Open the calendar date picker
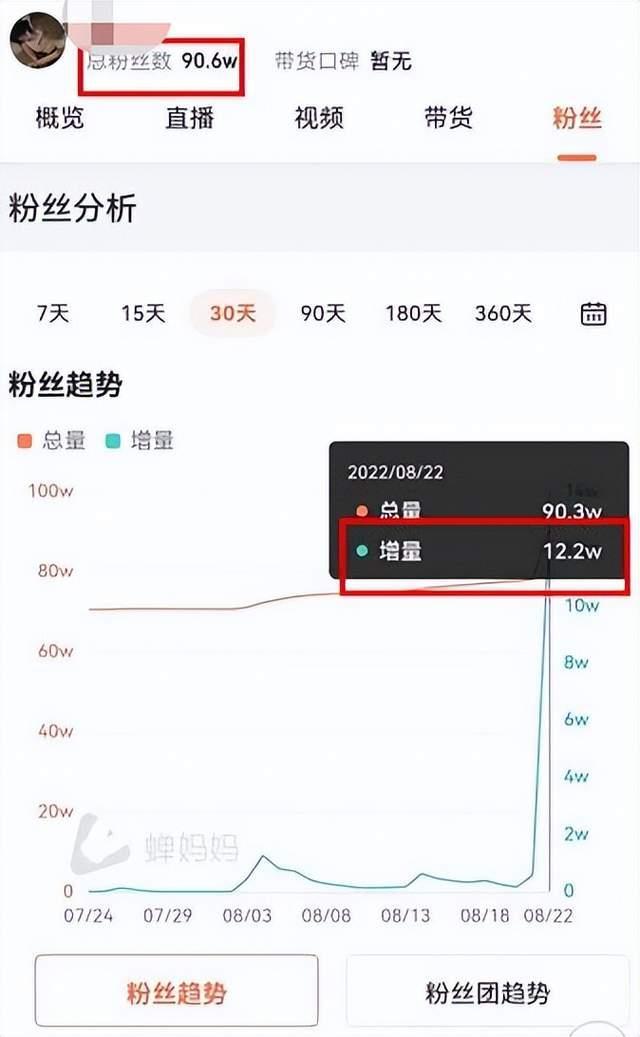The width and height of the screenshot is (640, 1037). click(594, 313)
